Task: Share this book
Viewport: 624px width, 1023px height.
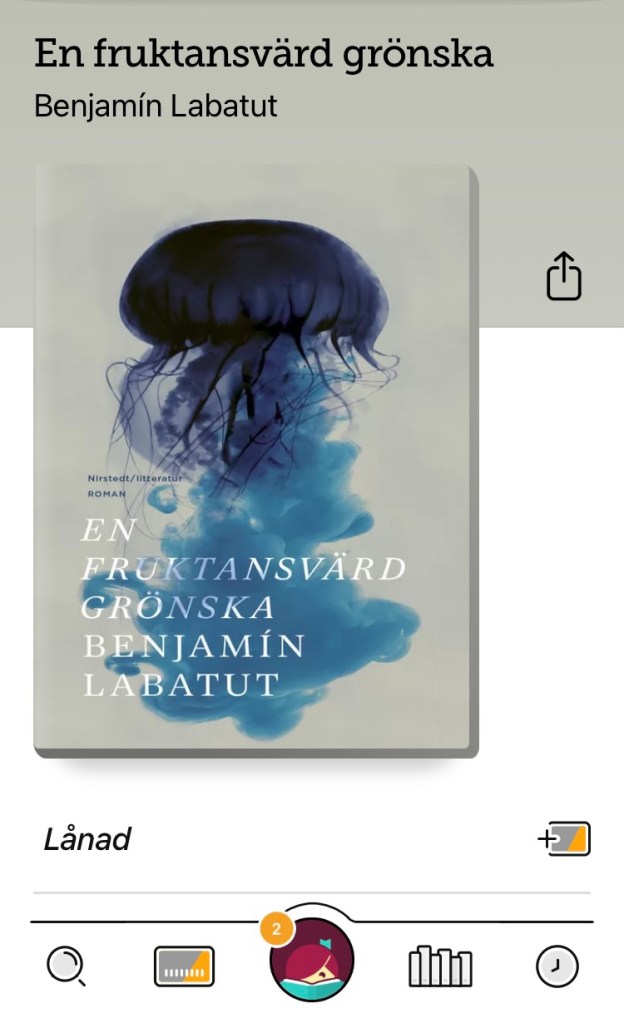Action: tap(564, 276)
